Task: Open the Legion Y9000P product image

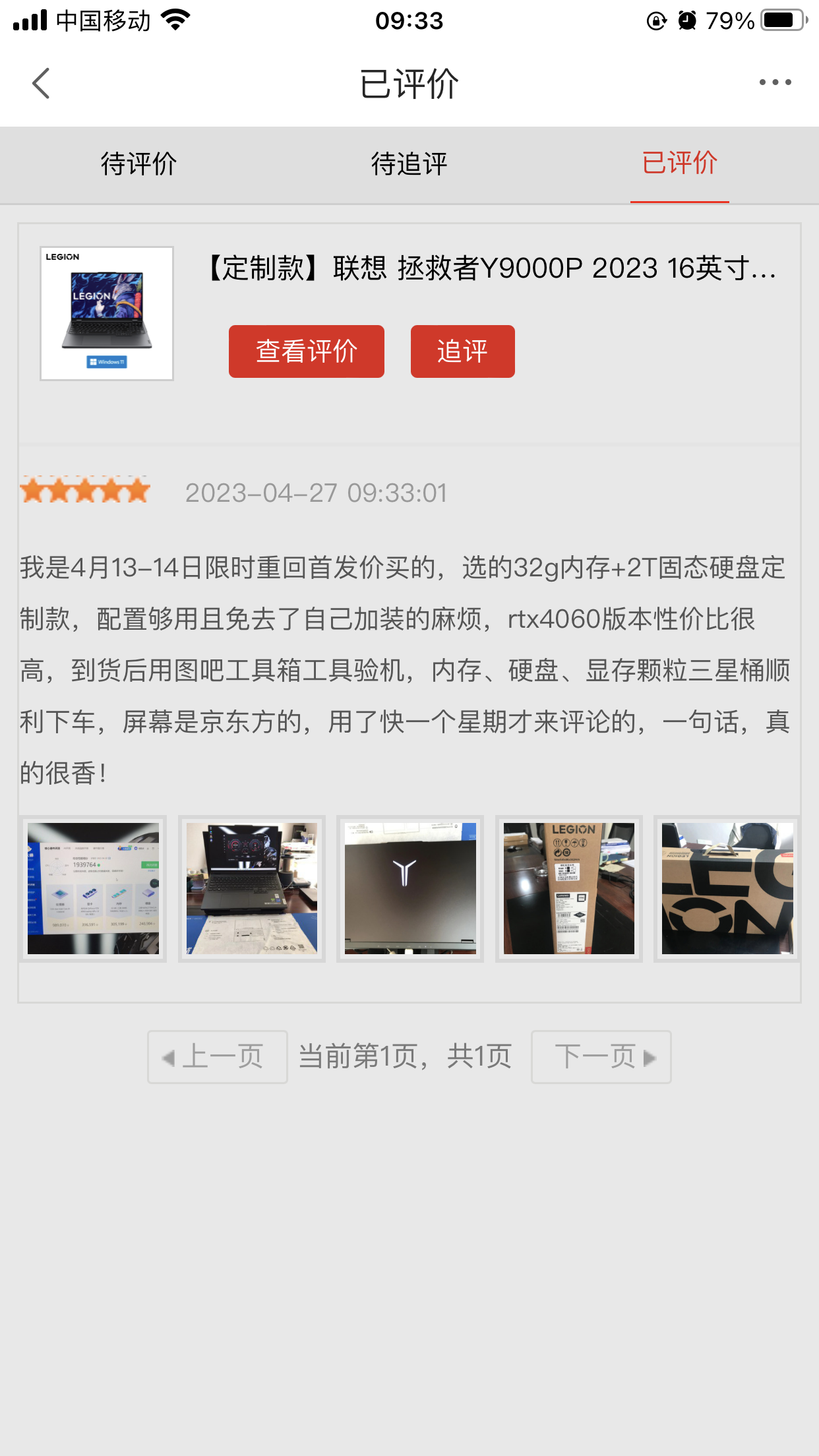Action: (107, 313)
